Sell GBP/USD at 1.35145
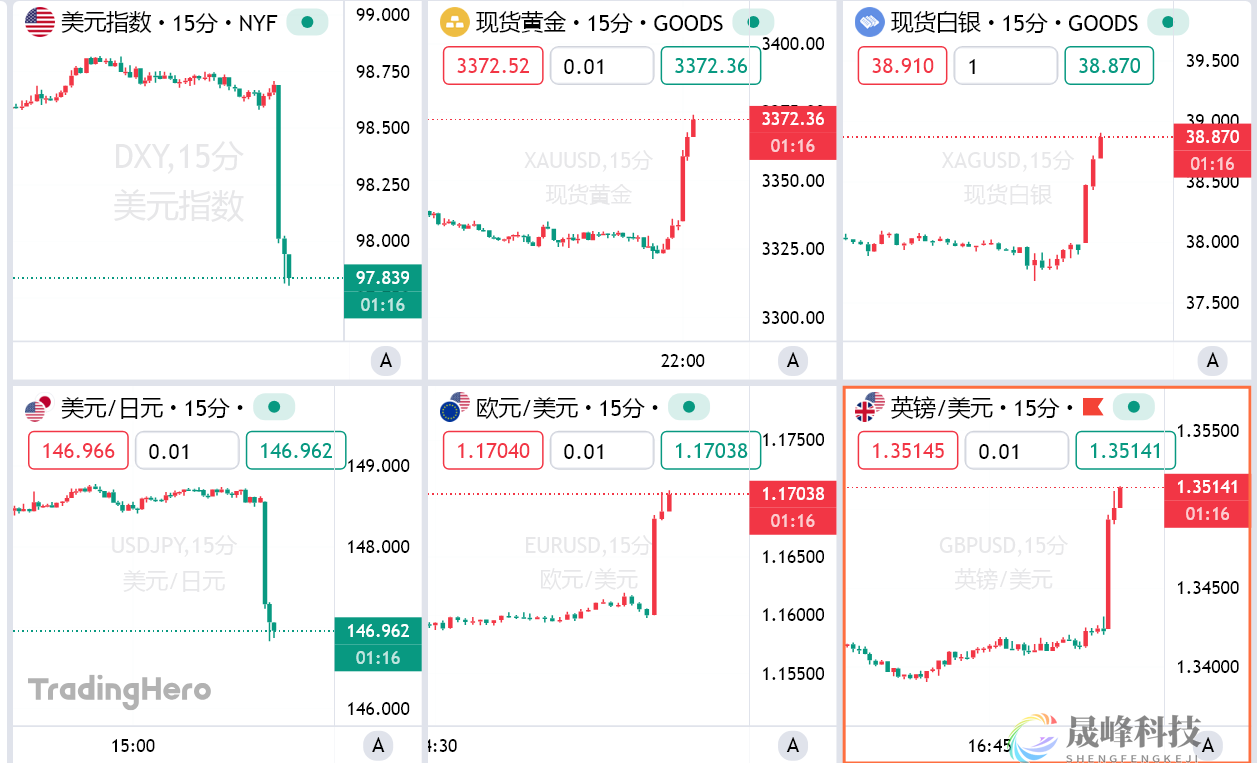Image resolution: width=1257 pixels, height=763 pixels. point(908,451)
